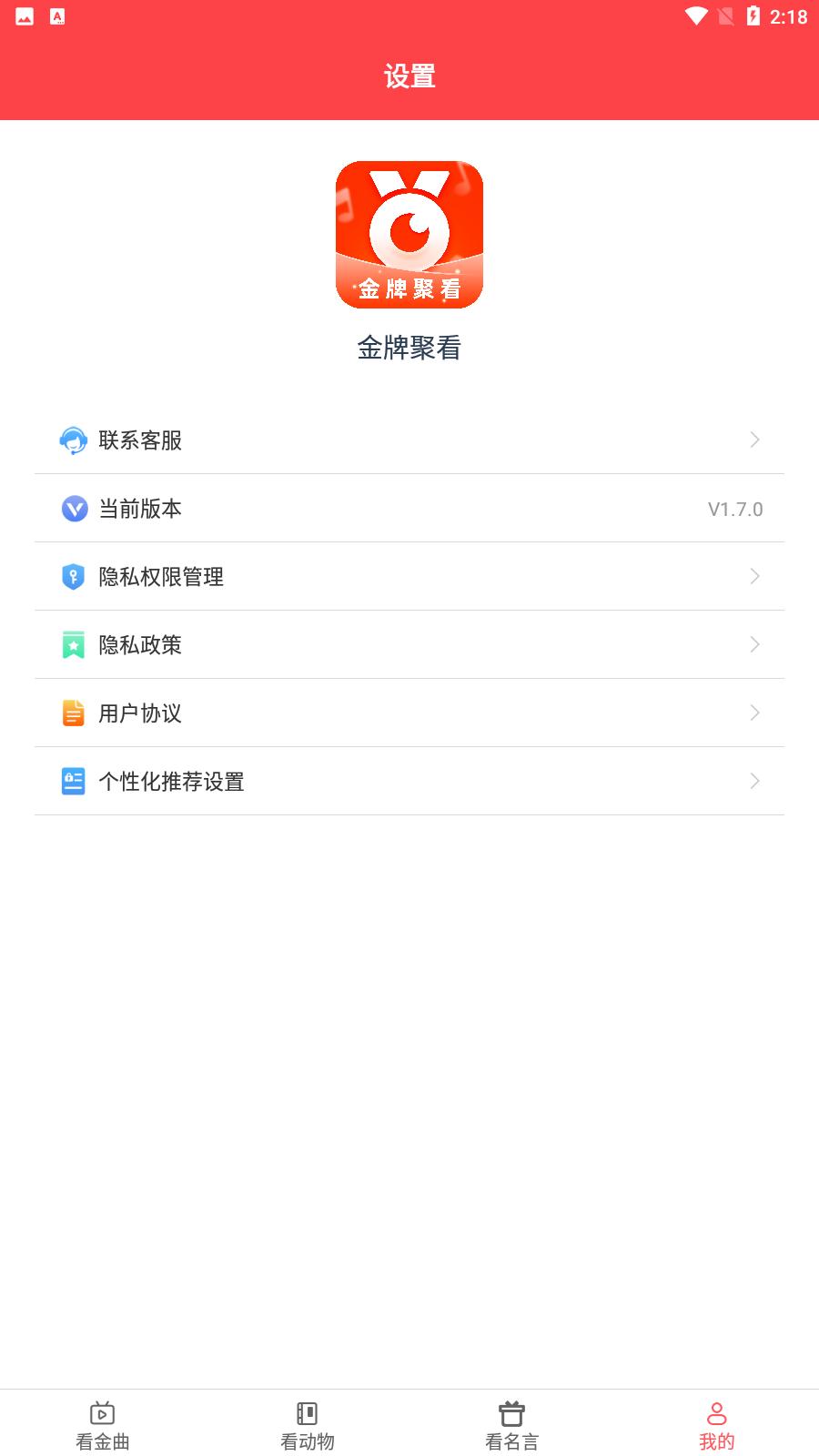This screenshot has height=1456, width=819.
Task: Open 隐私权限管理 settings
Action: (x=409, y=577)
